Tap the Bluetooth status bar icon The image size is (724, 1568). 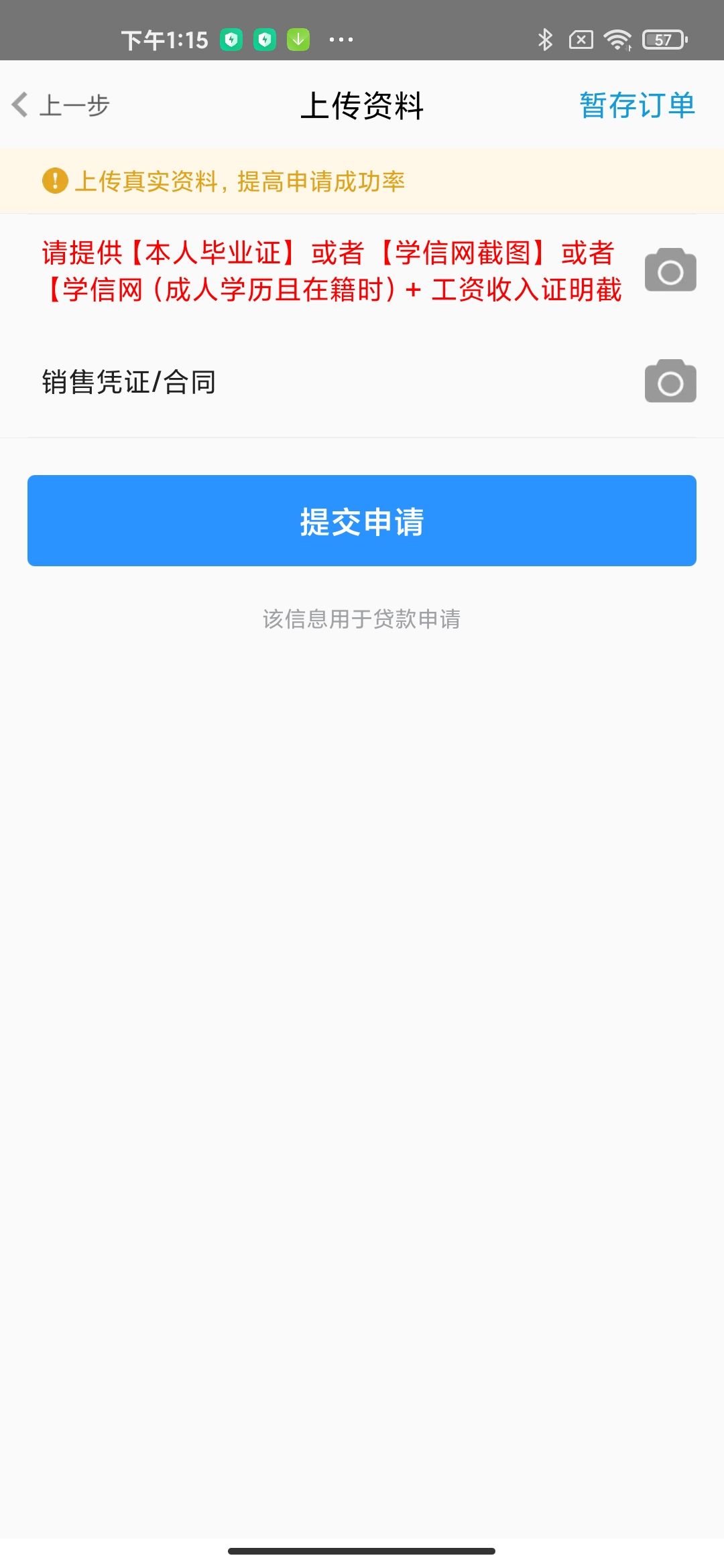(x=544, y=40)
